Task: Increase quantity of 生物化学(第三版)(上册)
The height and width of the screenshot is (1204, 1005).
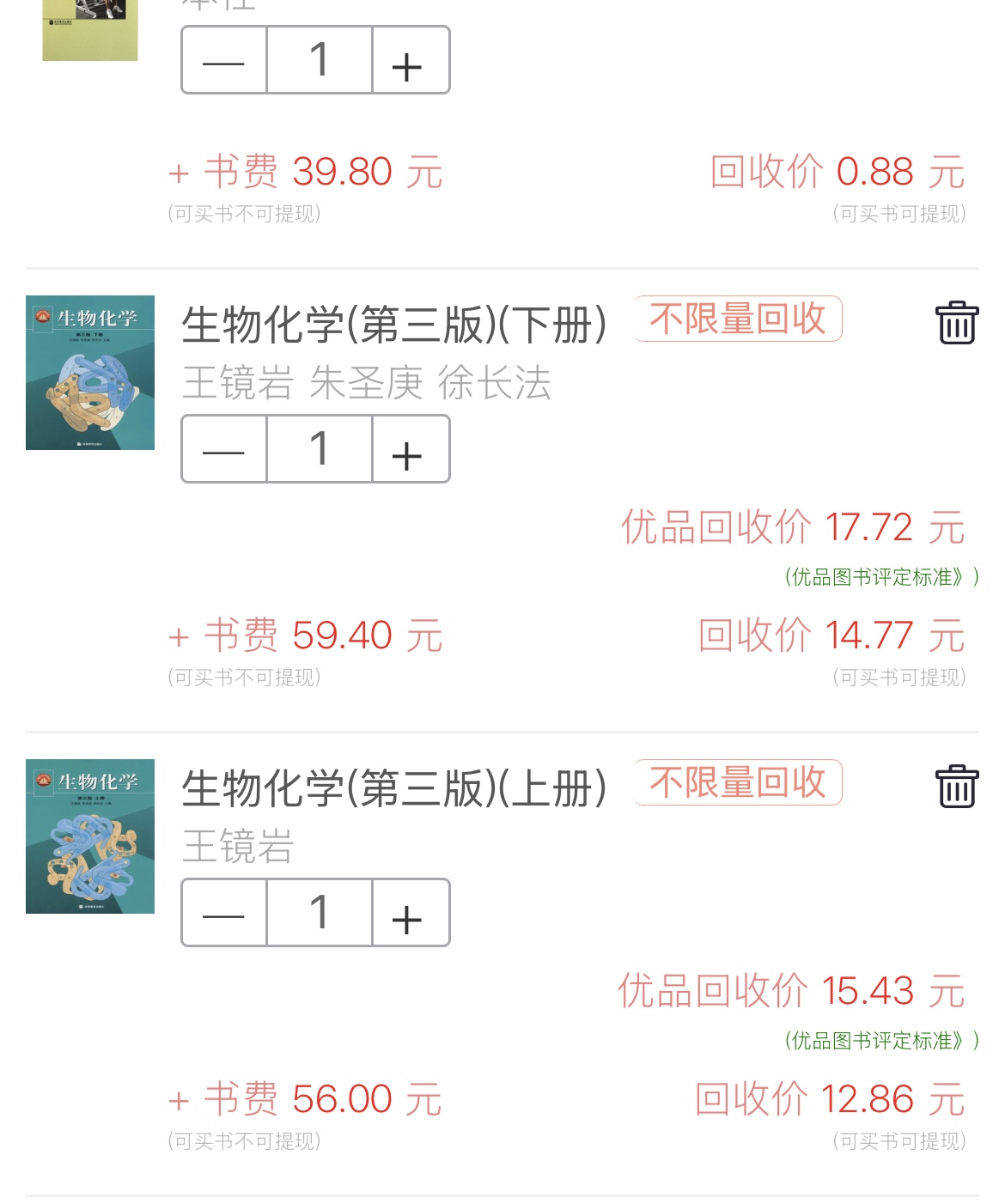Action: pos(408,914)
